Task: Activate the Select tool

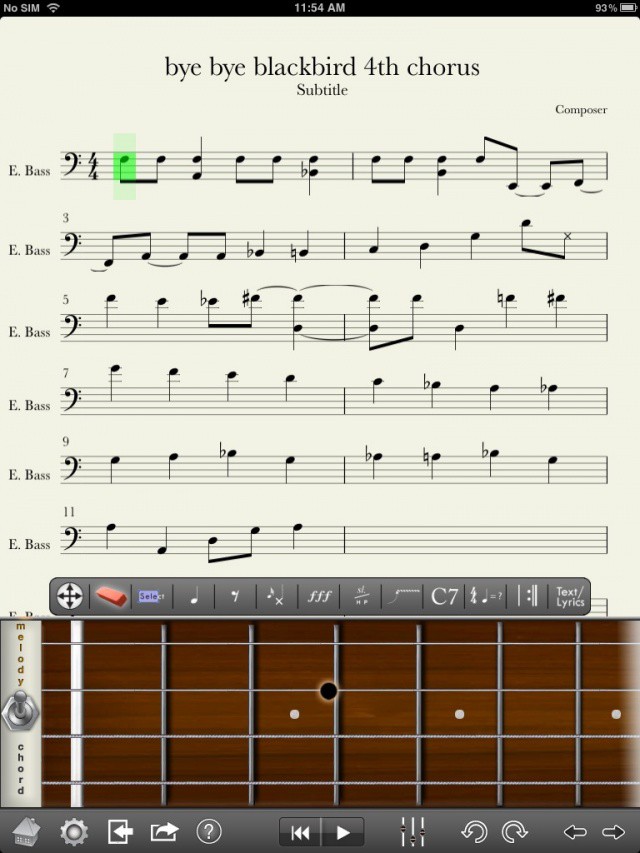Action: click(x=151, y=597)
